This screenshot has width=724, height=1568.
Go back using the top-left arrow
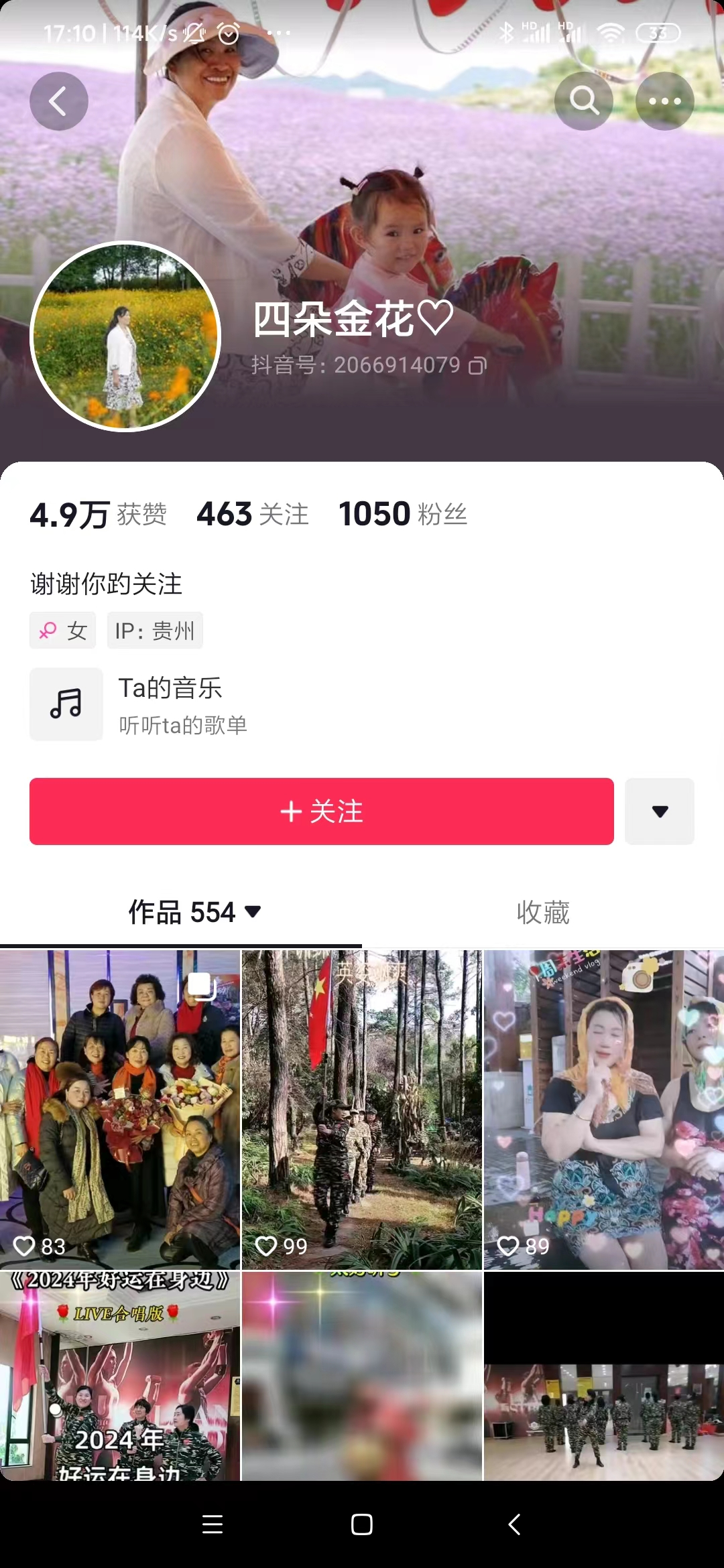point(59,101)
